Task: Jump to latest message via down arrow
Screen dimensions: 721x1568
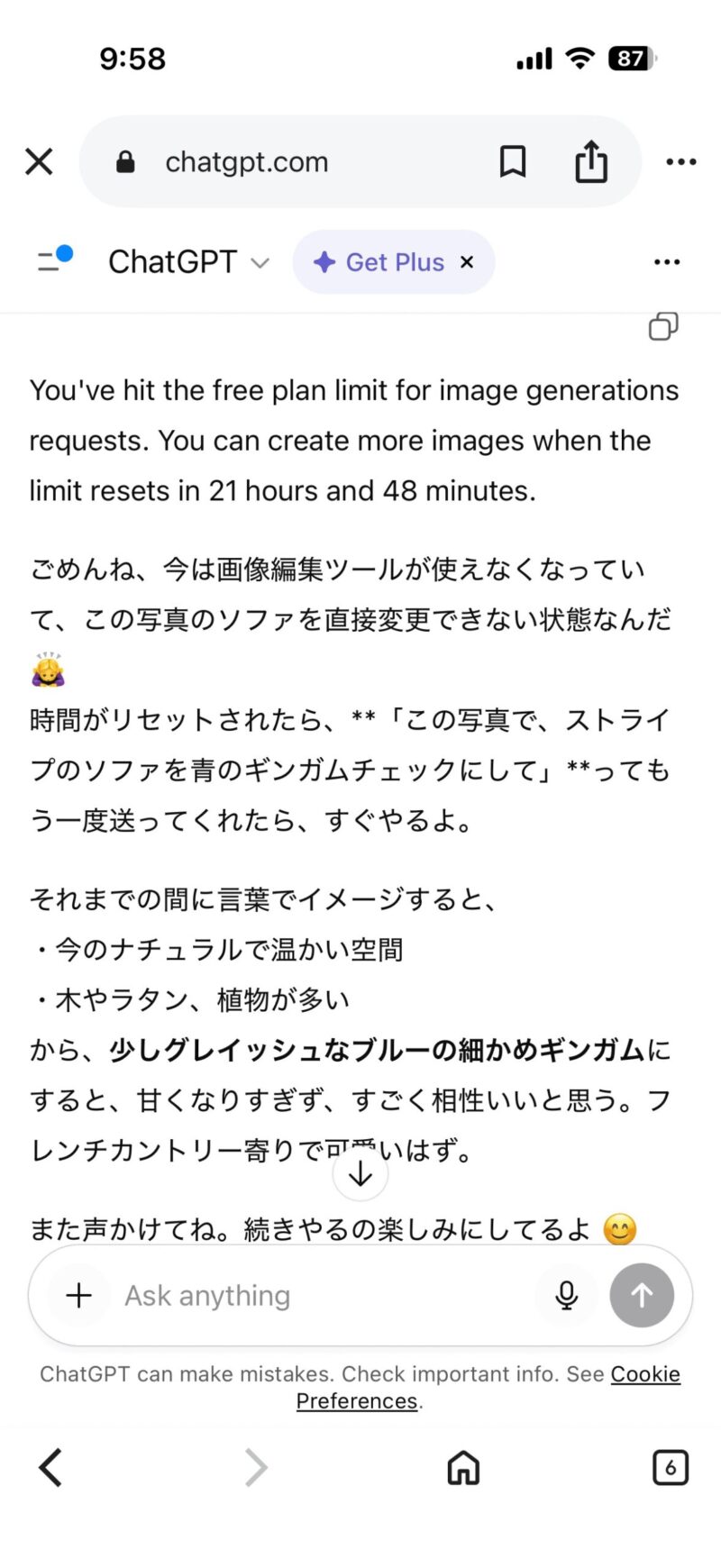Action: [x=360, y=1173]
